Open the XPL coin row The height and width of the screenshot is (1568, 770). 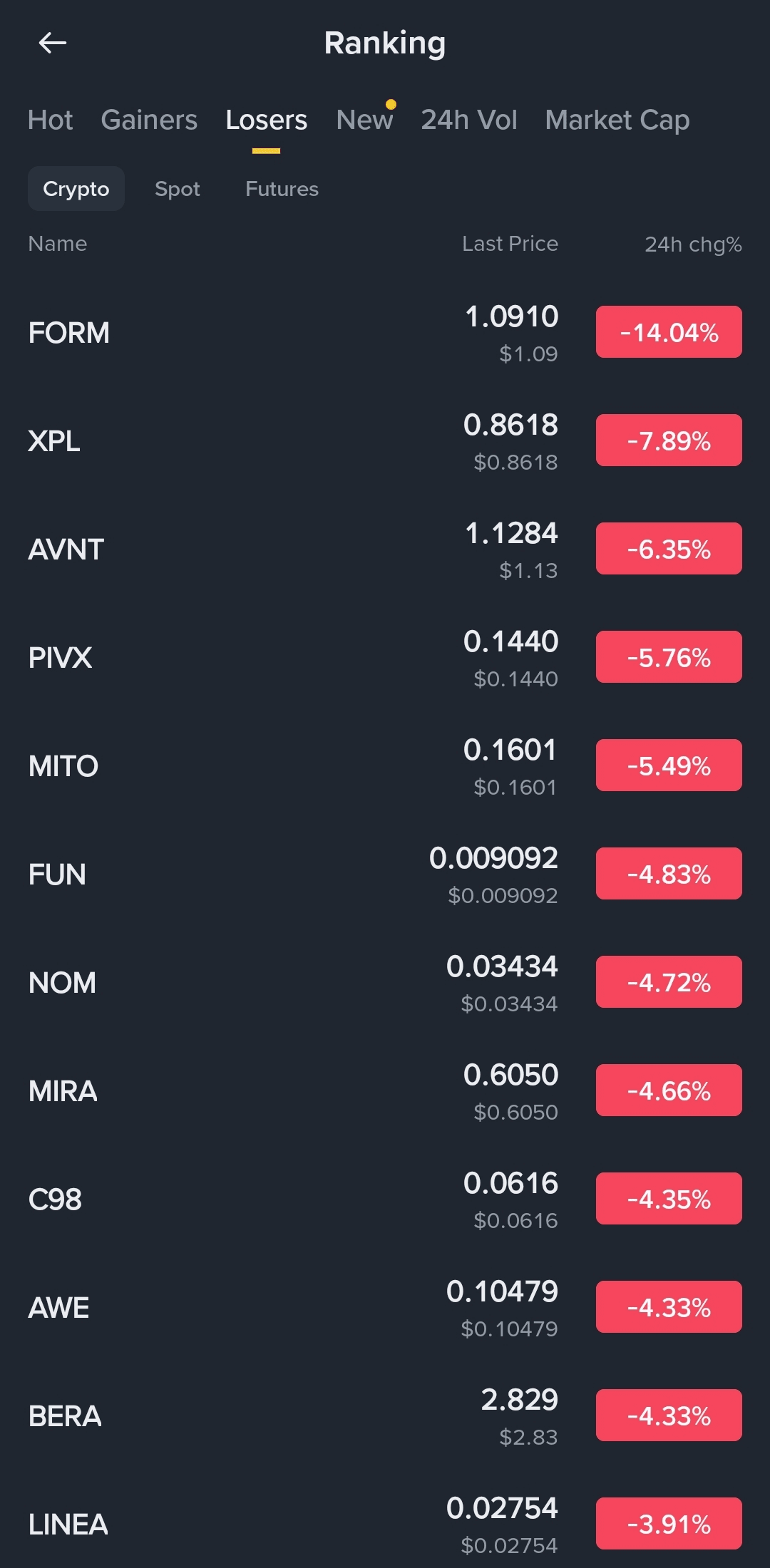click(54, 441)
